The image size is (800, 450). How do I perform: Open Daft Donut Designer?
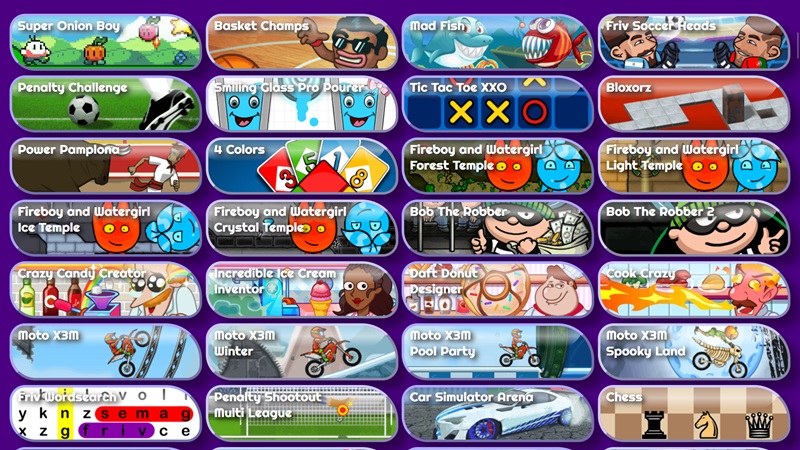tap(497, 290)
